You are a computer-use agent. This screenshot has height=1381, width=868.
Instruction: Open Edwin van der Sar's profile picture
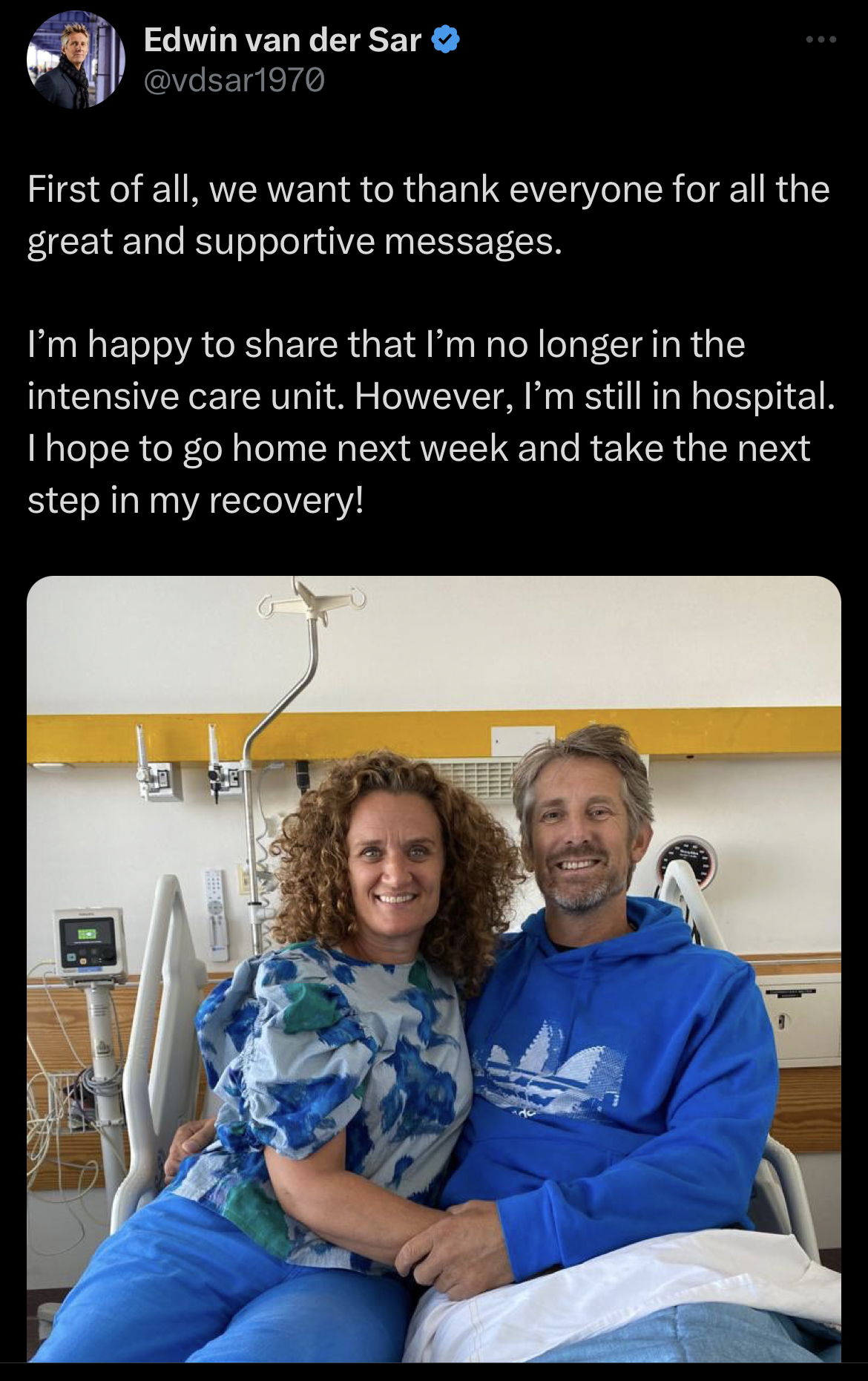point(75,61)
